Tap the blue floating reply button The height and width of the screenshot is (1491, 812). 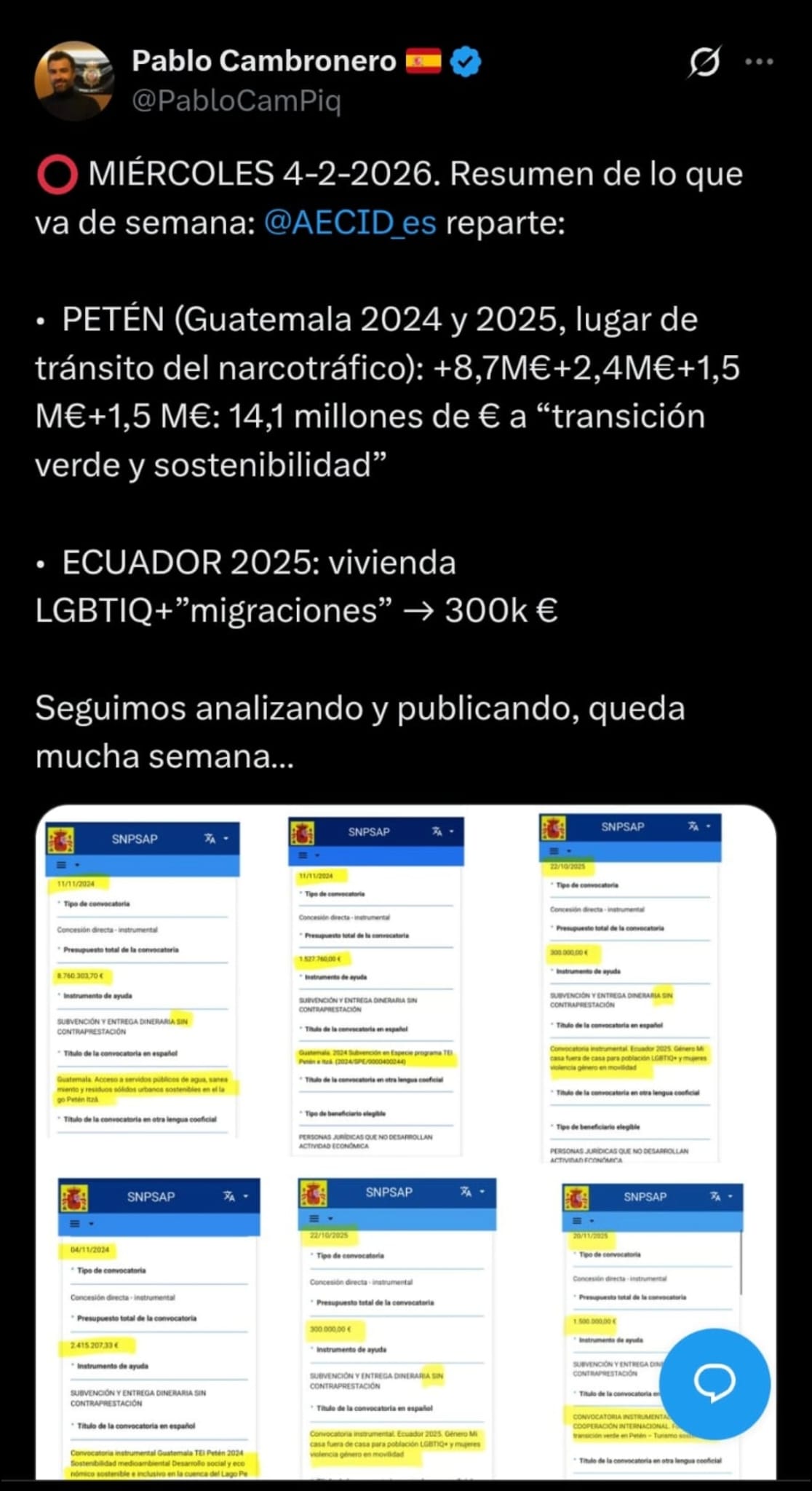714,1383
